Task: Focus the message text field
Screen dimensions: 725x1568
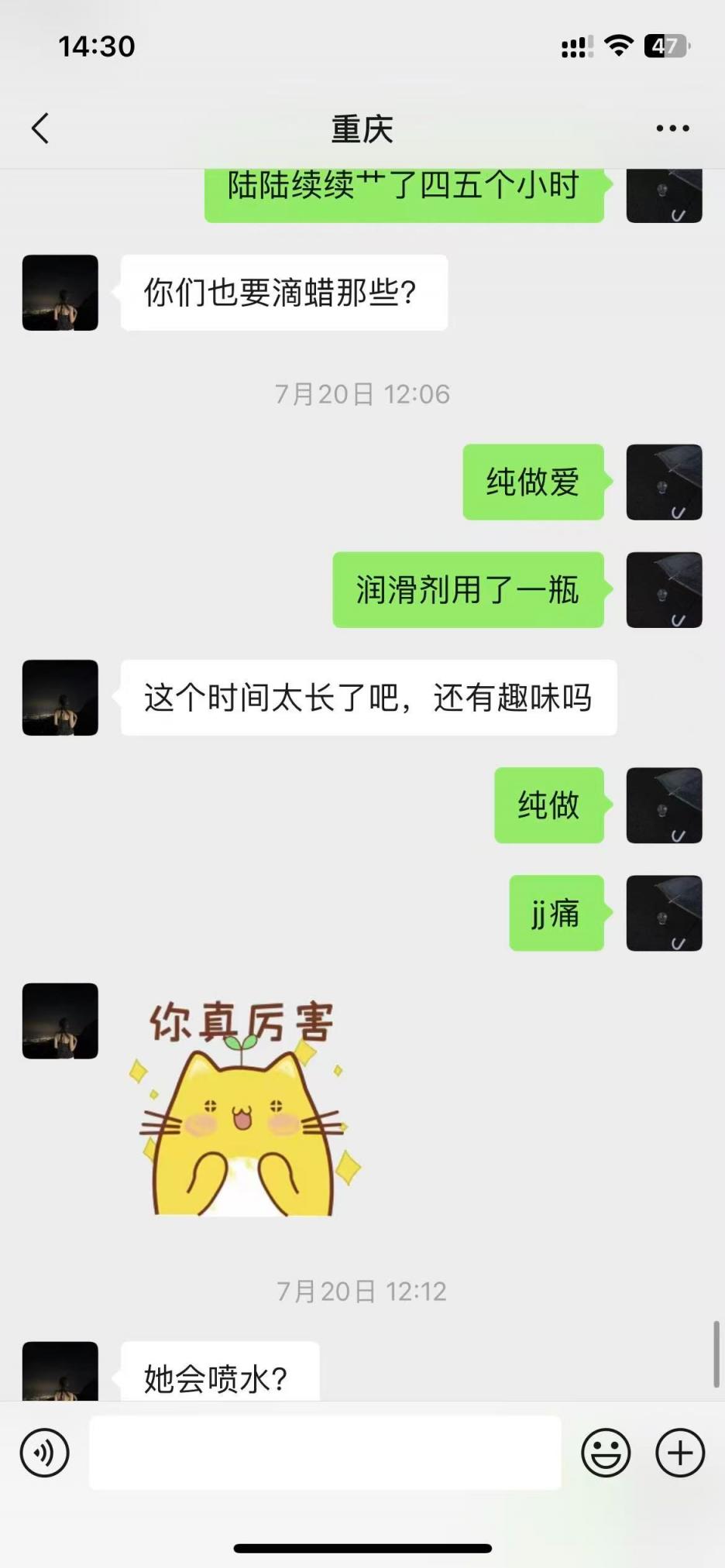Action: pyautogui.click(x=325, y=1453)
